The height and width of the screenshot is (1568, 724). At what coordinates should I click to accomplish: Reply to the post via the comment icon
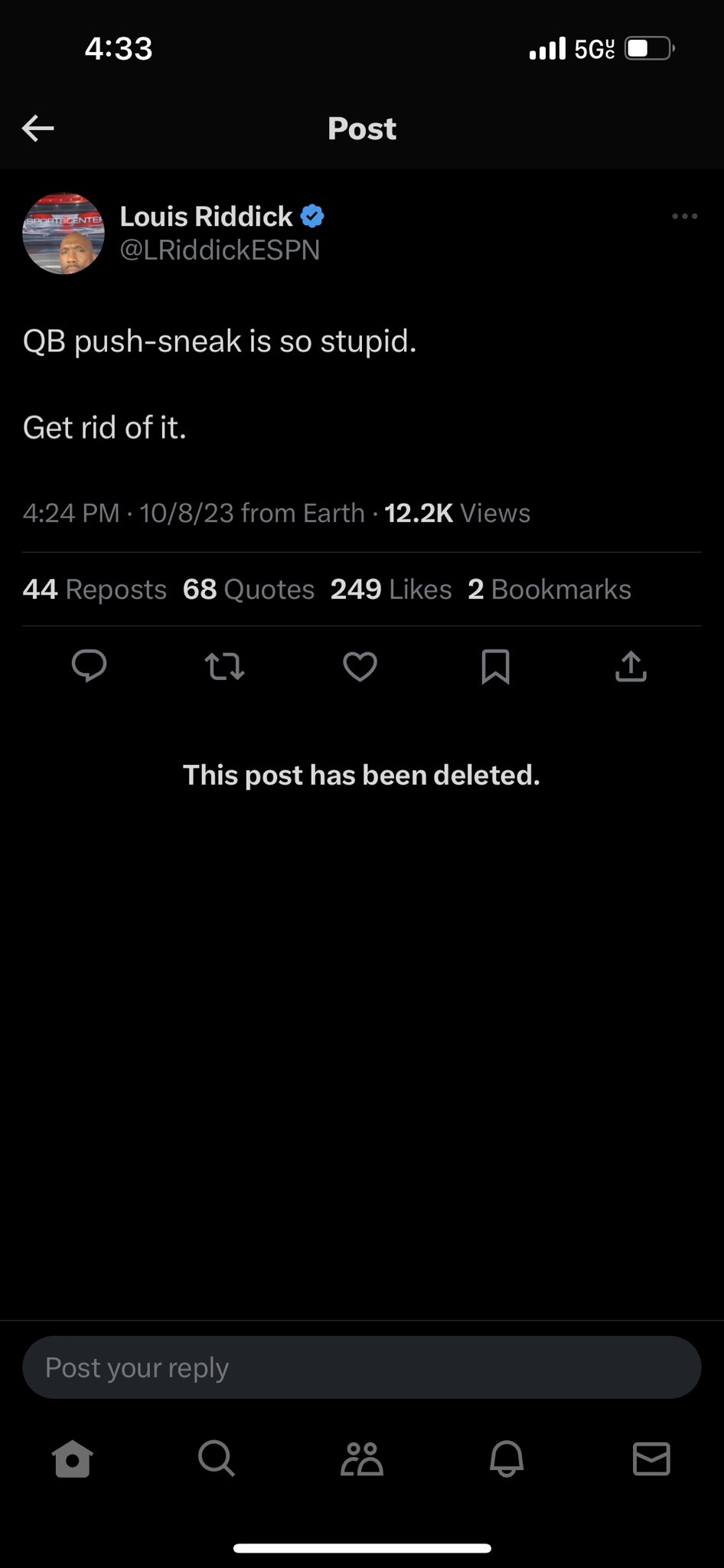click(90, 666)
